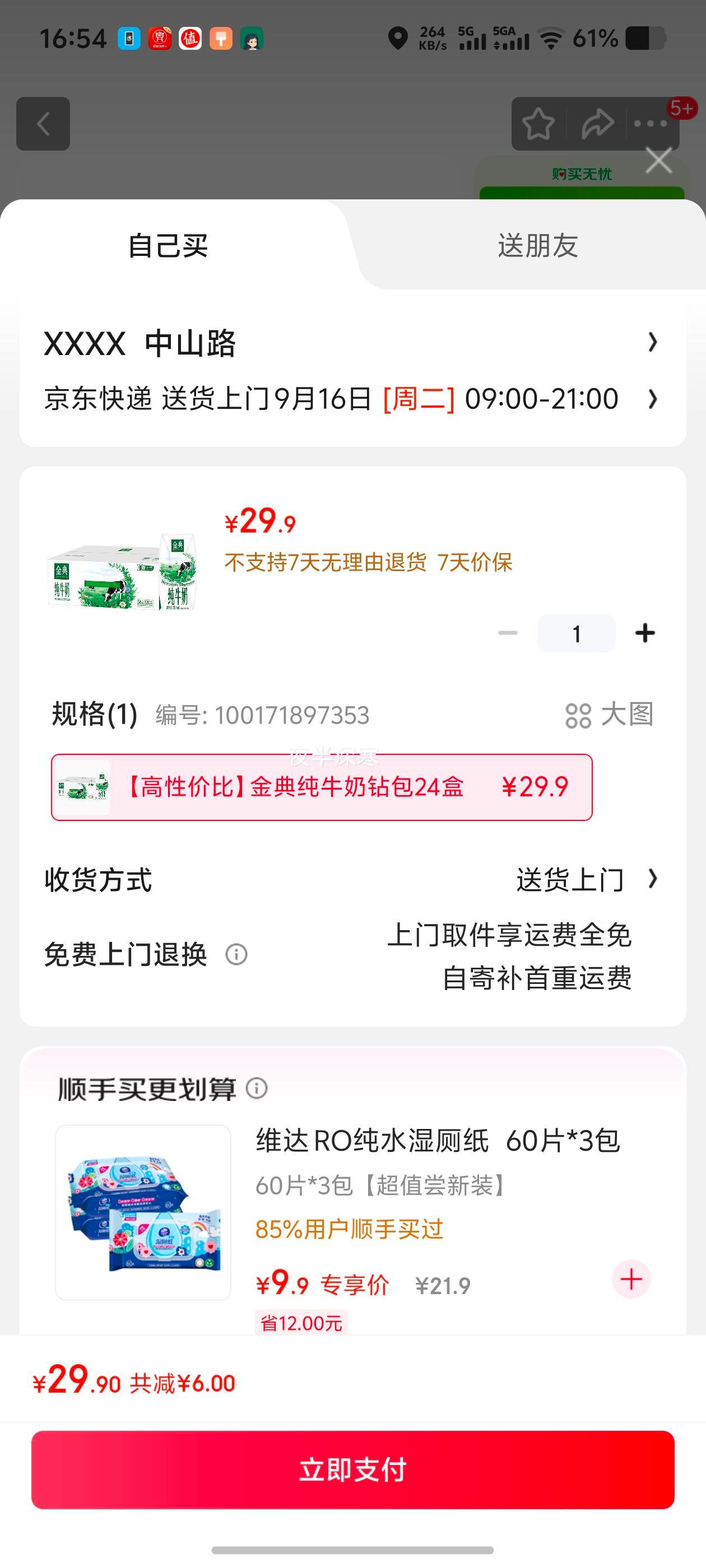Open the more options ellipsis icon
706x1568 pixels.
(649, 124)
